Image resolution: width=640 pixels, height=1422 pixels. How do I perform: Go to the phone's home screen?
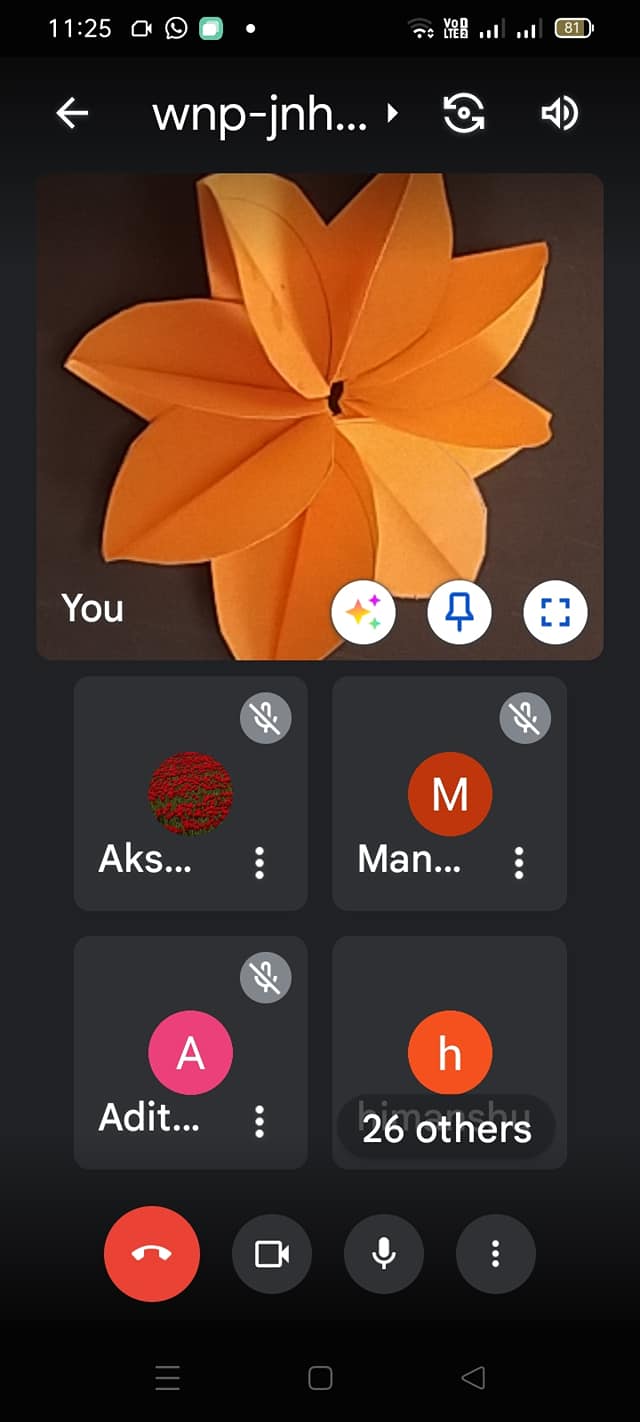pyautogui.click(x=320, y=1378)
